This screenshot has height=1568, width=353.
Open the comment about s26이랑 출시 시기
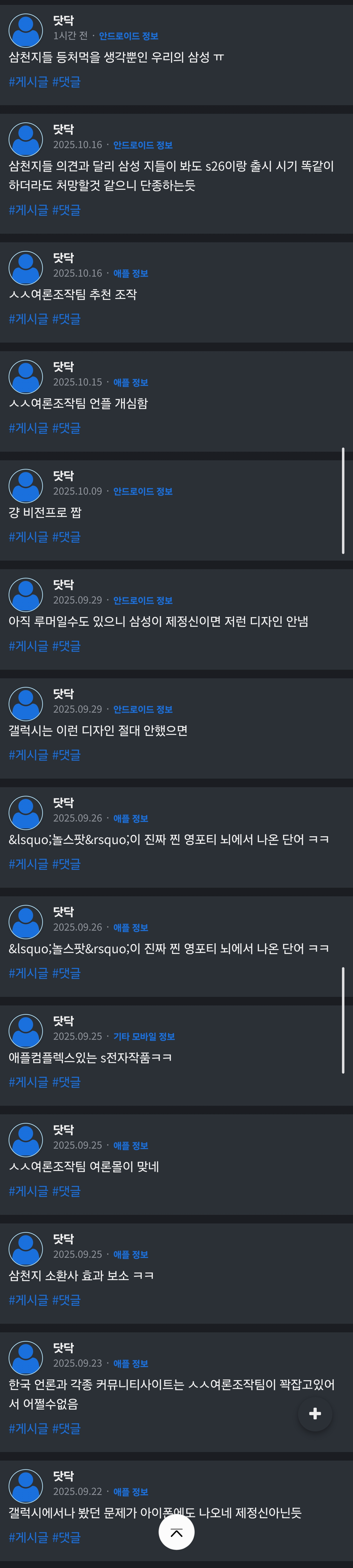pyautogui.click(x=171, y=175)
